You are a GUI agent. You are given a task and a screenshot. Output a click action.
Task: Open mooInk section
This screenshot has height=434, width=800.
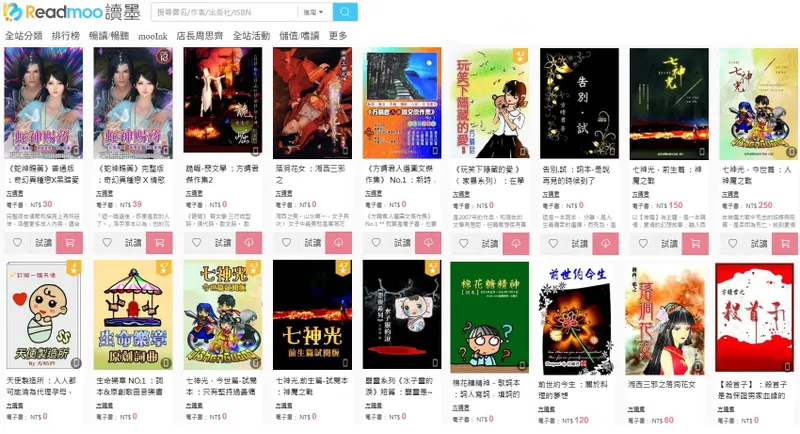click(x=153, y=35)
